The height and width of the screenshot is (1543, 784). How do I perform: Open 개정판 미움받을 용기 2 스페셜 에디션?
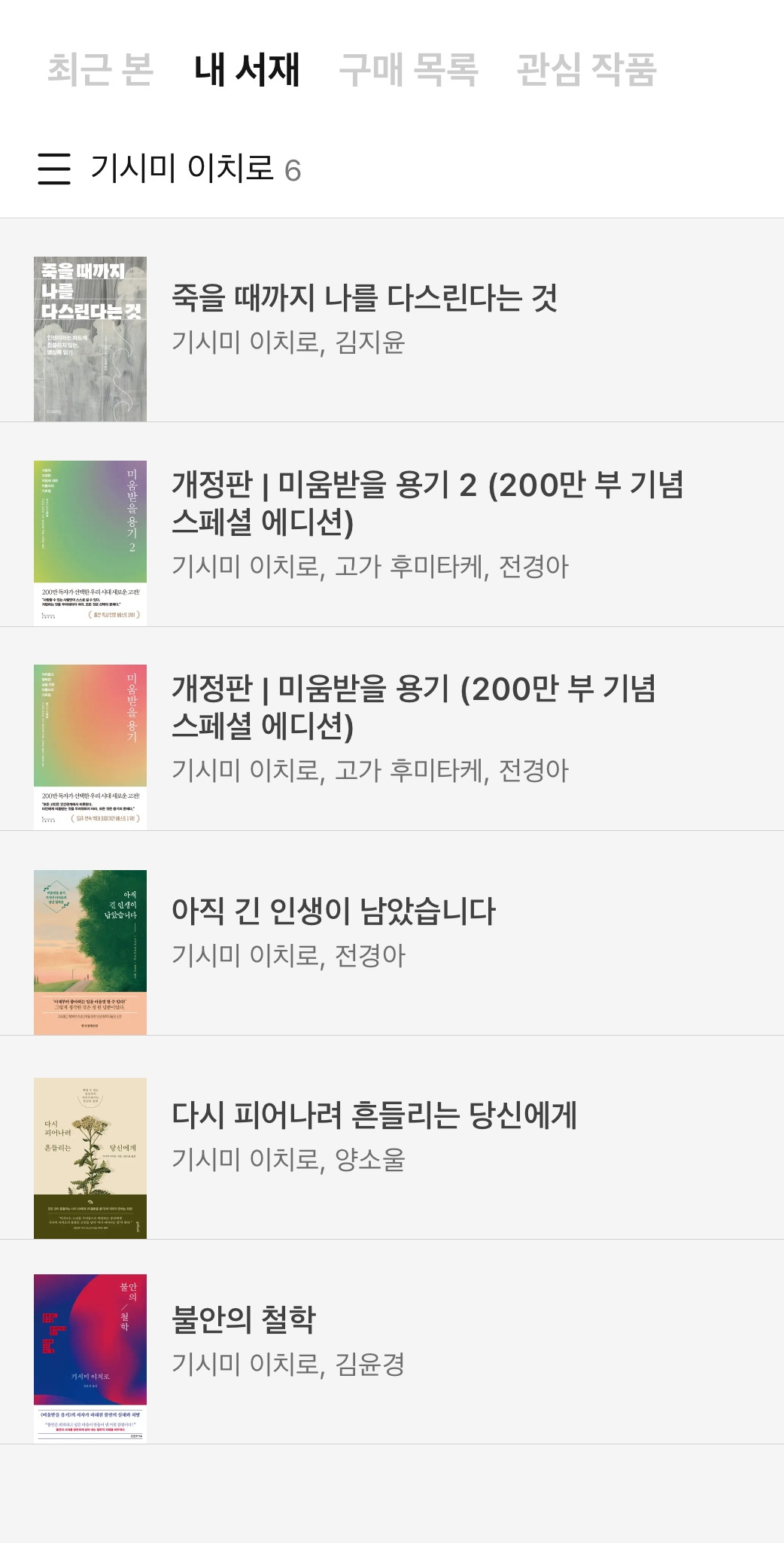pos(427,503)
